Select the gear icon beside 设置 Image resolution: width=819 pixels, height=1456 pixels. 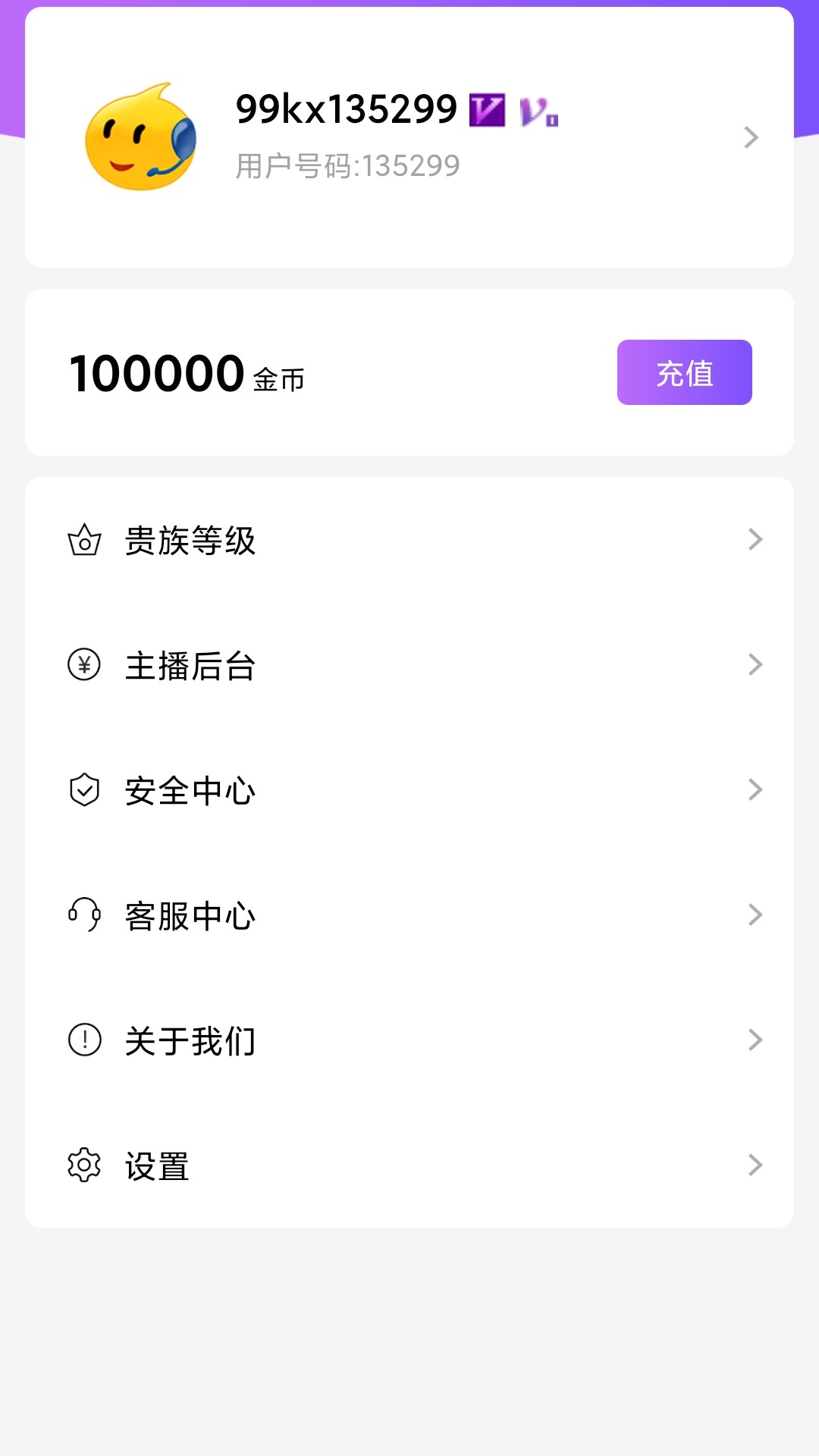85,1166
